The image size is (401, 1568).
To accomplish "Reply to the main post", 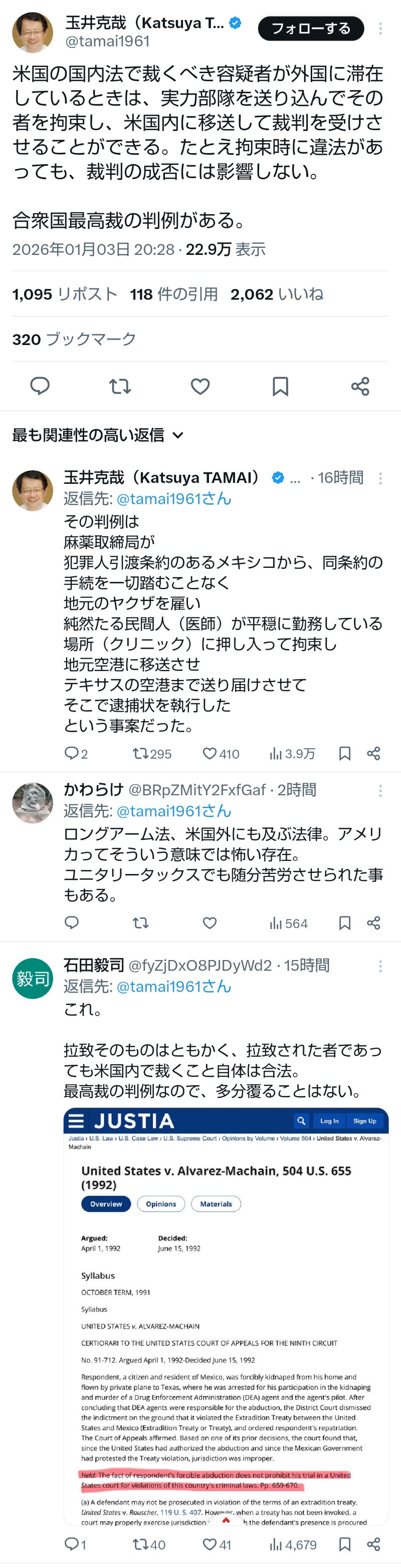I will (x=40, y=386).
